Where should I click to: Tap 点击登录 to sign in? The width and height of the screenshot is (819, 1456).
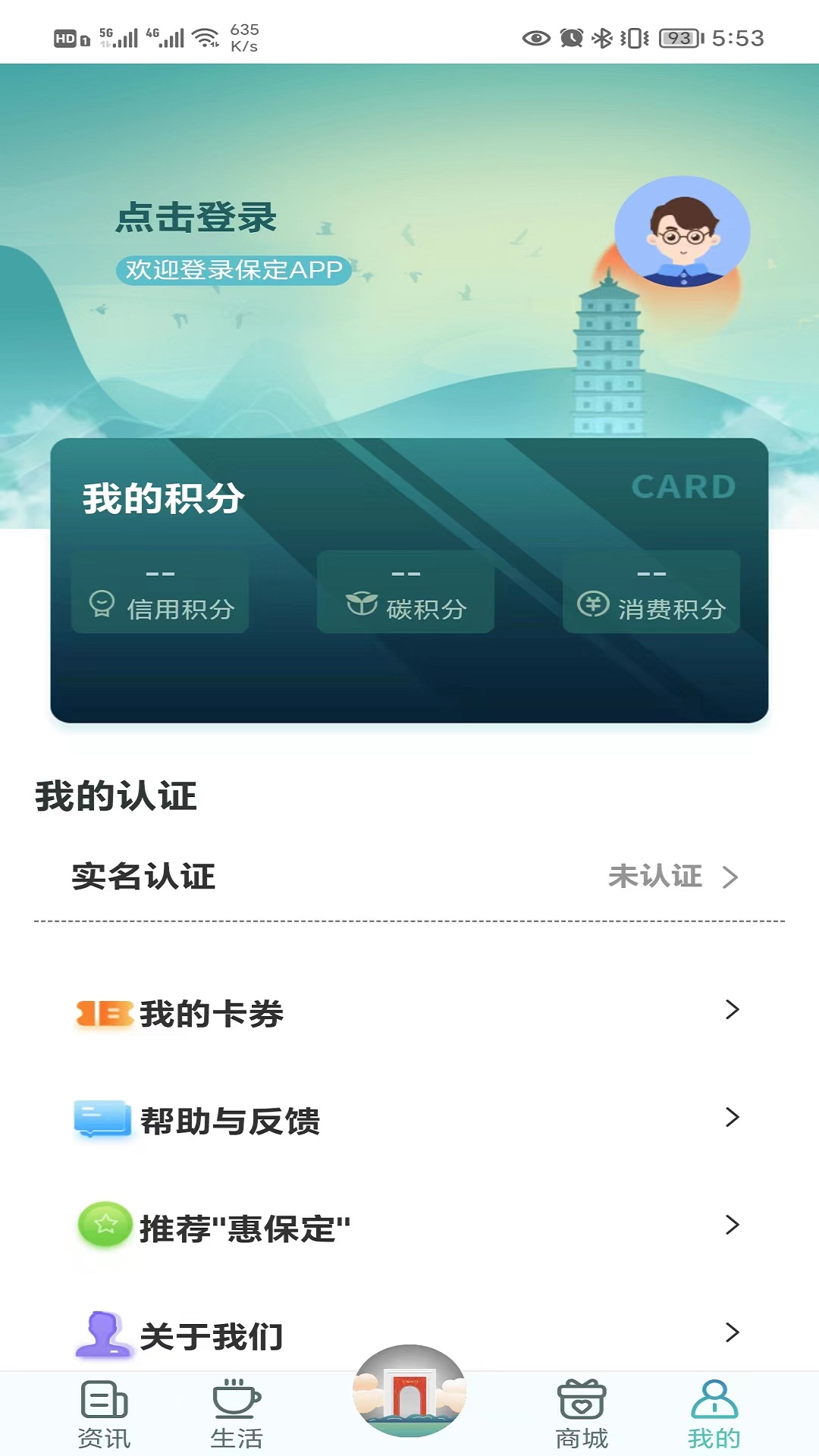pyautogui.click(x=196, y=218)
